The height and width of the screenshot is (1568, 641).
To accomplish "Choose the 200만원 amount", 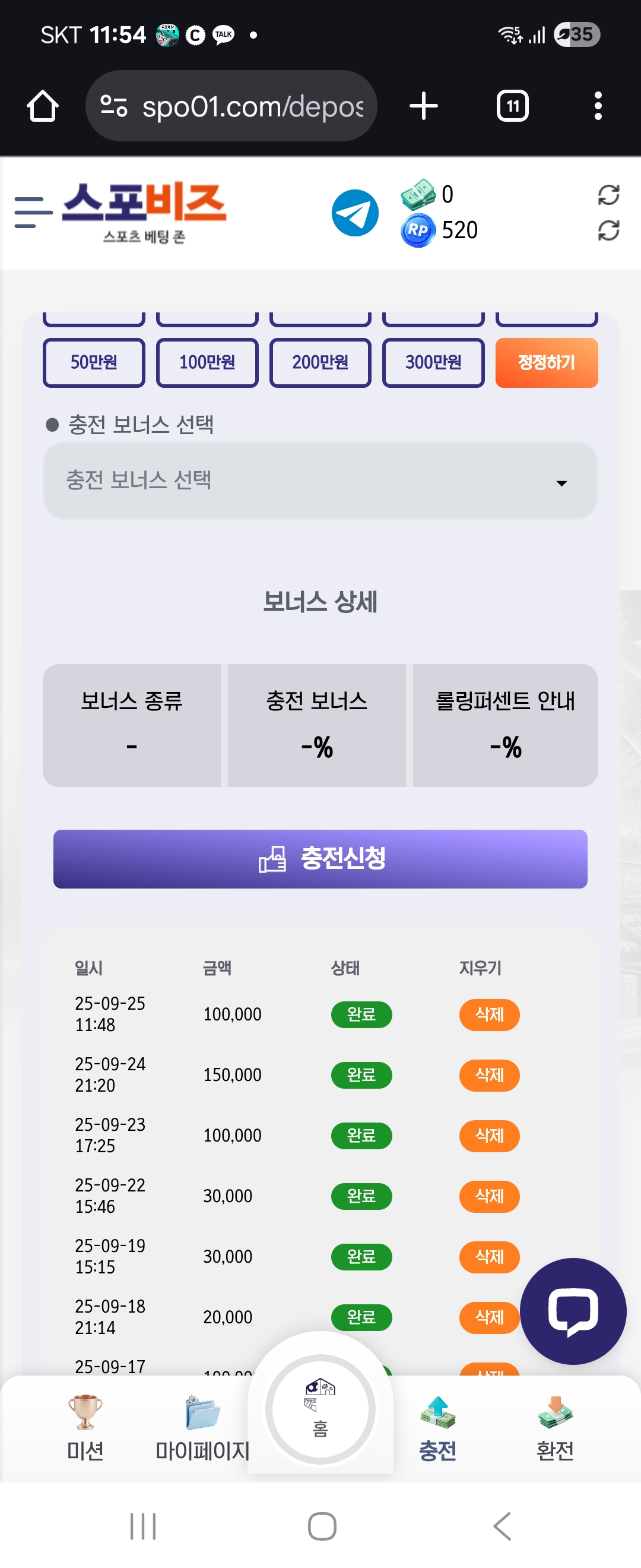I will (x=320, y=363).
